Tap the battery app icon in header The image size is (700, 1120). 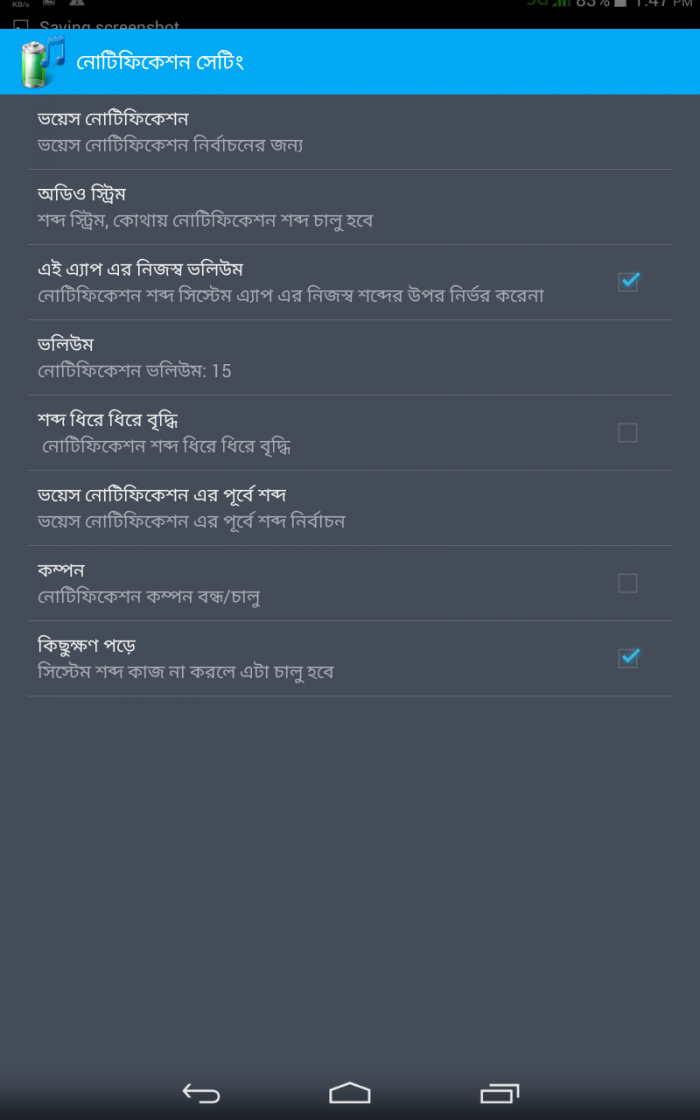(42, 62)
